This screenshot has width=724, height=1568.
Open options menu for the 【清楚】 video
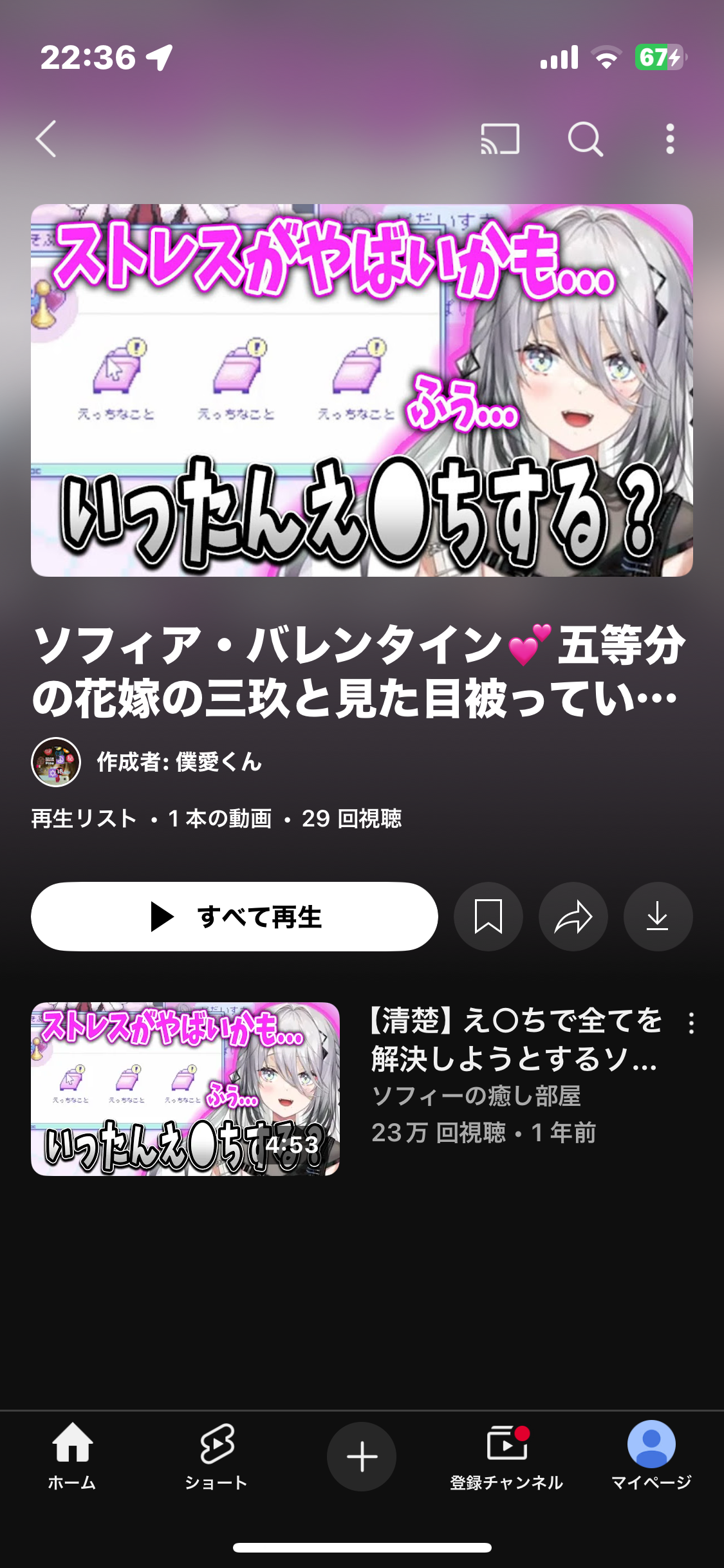click(x=691, y=1023)
